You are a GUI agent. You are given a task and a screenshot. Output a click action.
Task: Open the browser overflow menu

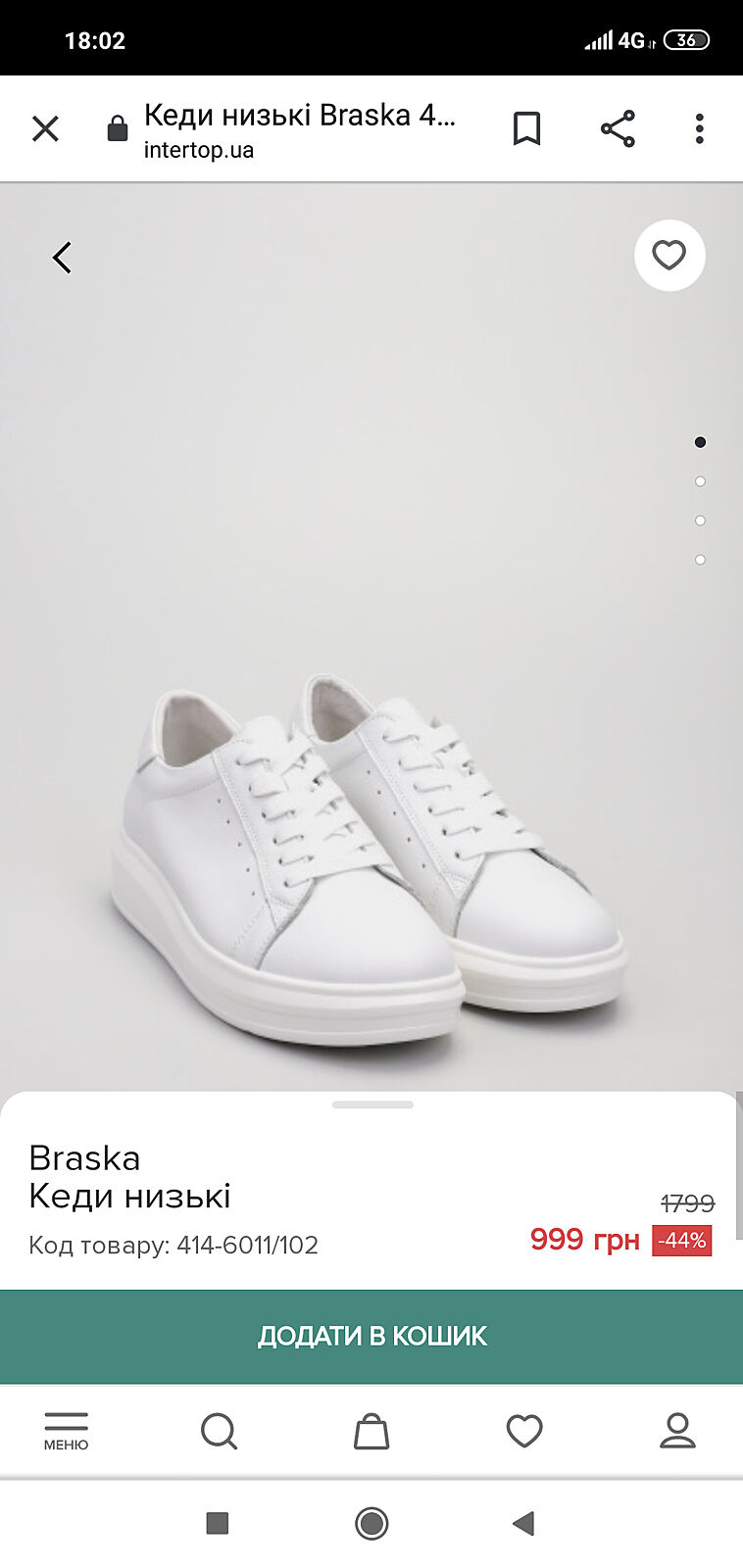click(x=699, y=128)
